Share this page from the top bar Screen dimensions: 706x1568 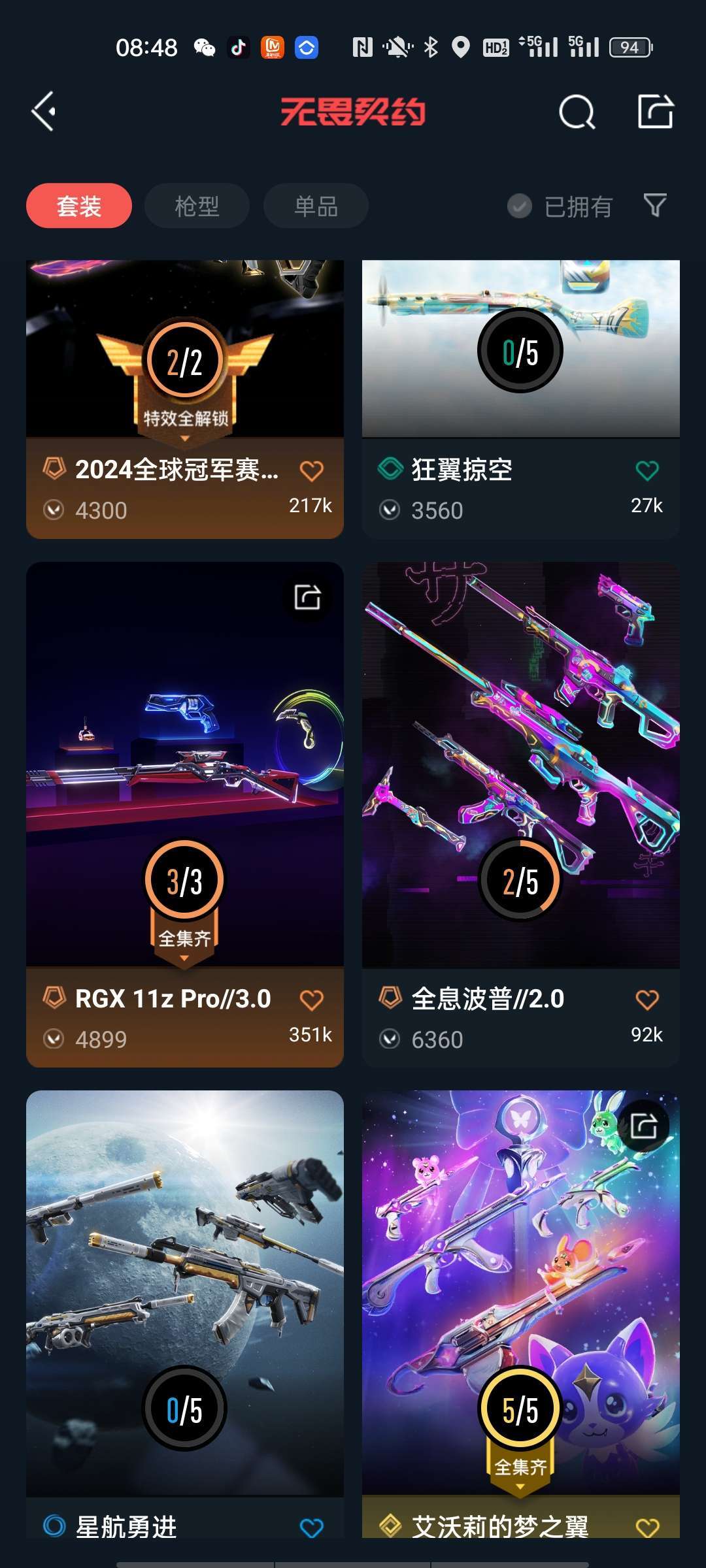click(655, 112)
